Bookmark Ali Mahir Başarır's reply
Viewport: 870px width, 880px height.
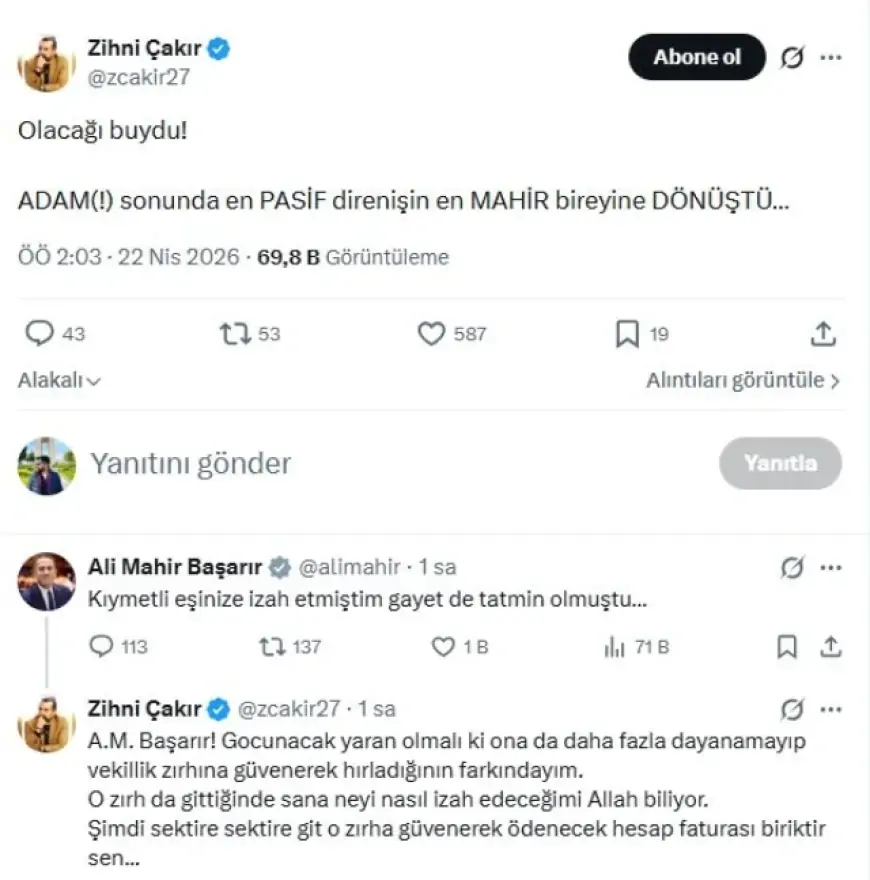click(x=787, y=647)
